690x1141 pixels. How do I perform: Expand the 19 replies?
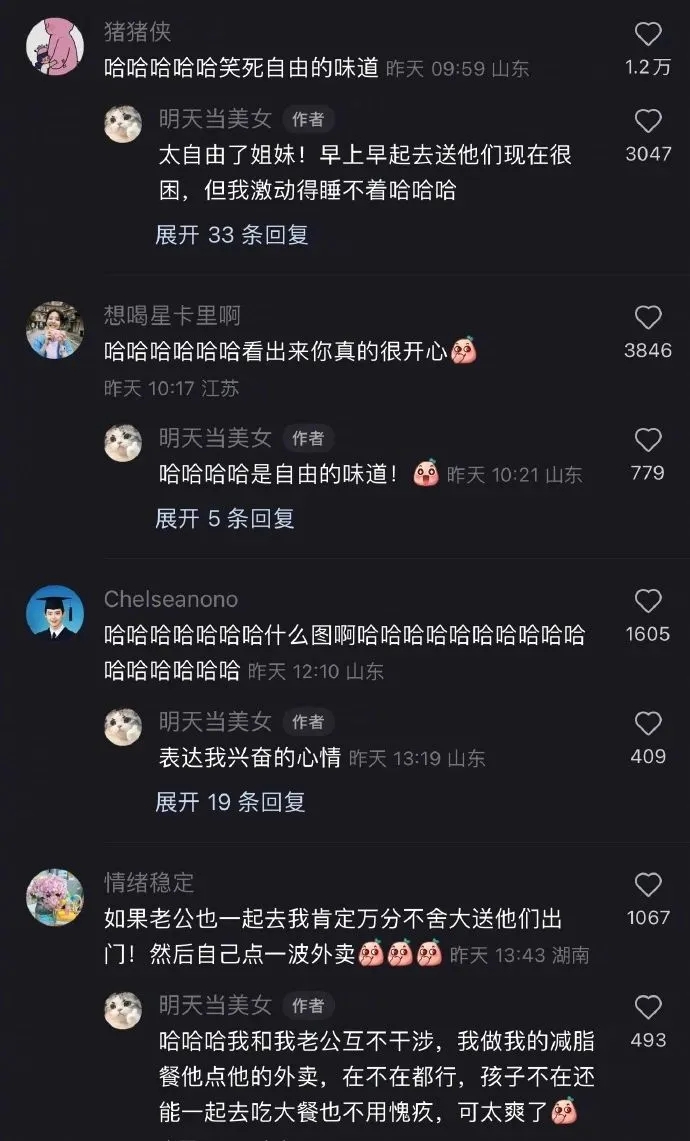coord(229,802)
